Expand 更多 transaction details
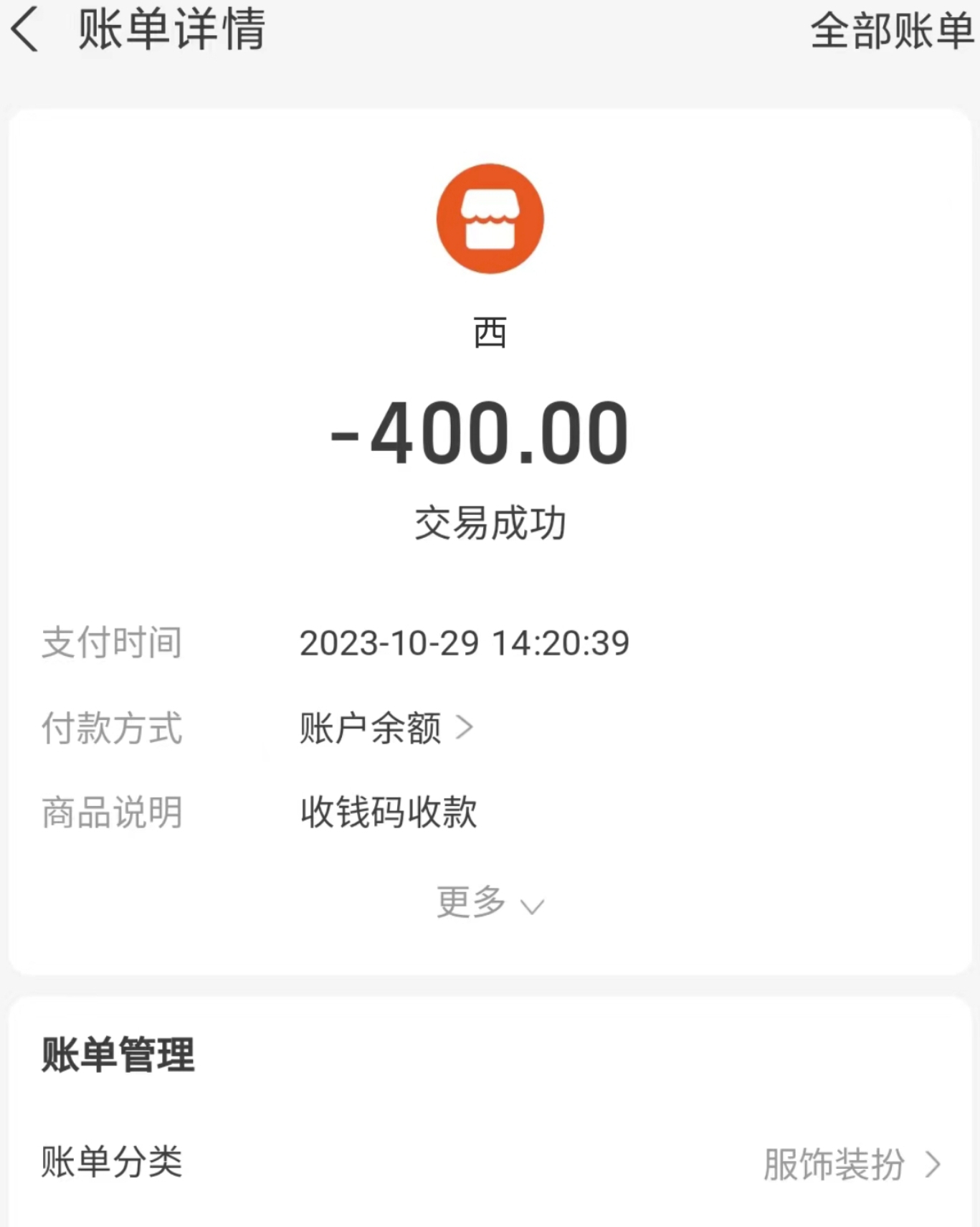980x1227 pixels. point(490,903)
